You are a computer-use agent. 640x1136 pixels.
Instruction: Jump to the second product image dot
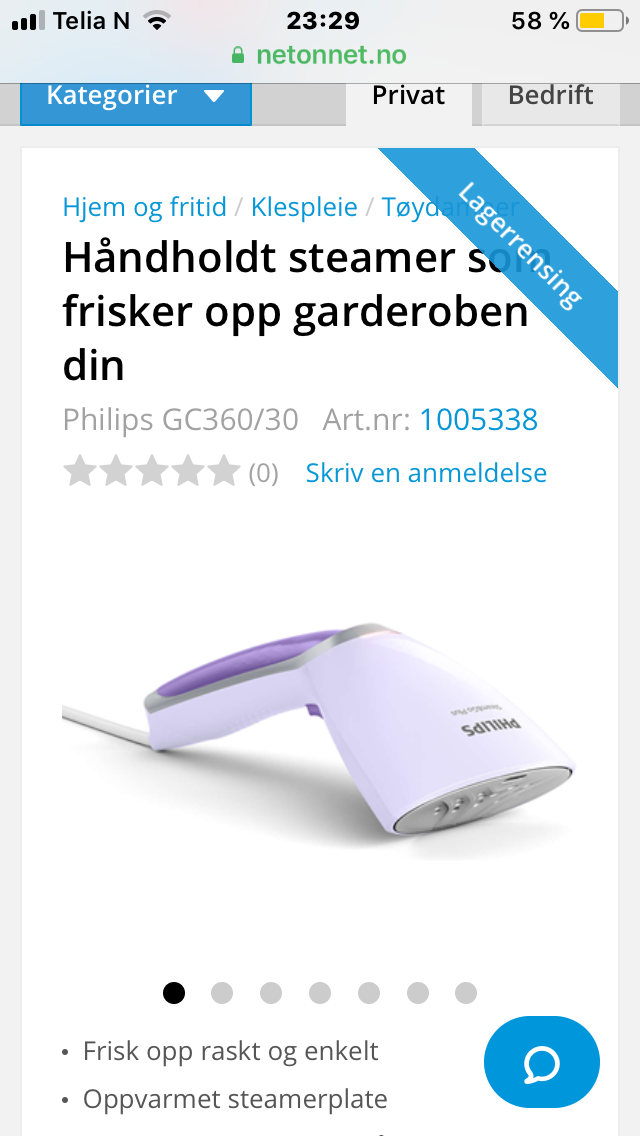tap(222, 993)
